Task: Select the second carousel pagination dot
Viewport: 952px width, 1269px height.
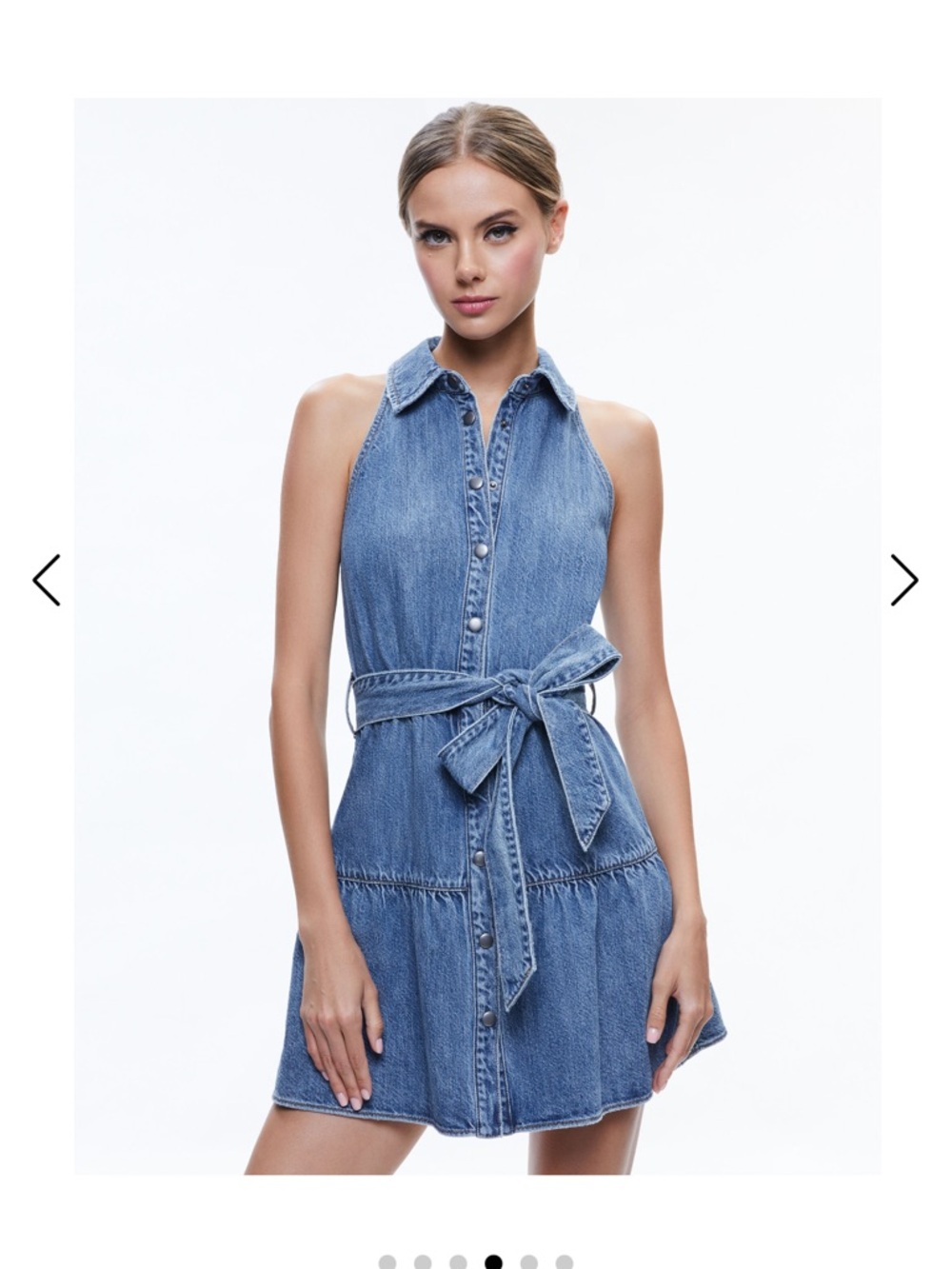Action: (x=423, y=1262)
